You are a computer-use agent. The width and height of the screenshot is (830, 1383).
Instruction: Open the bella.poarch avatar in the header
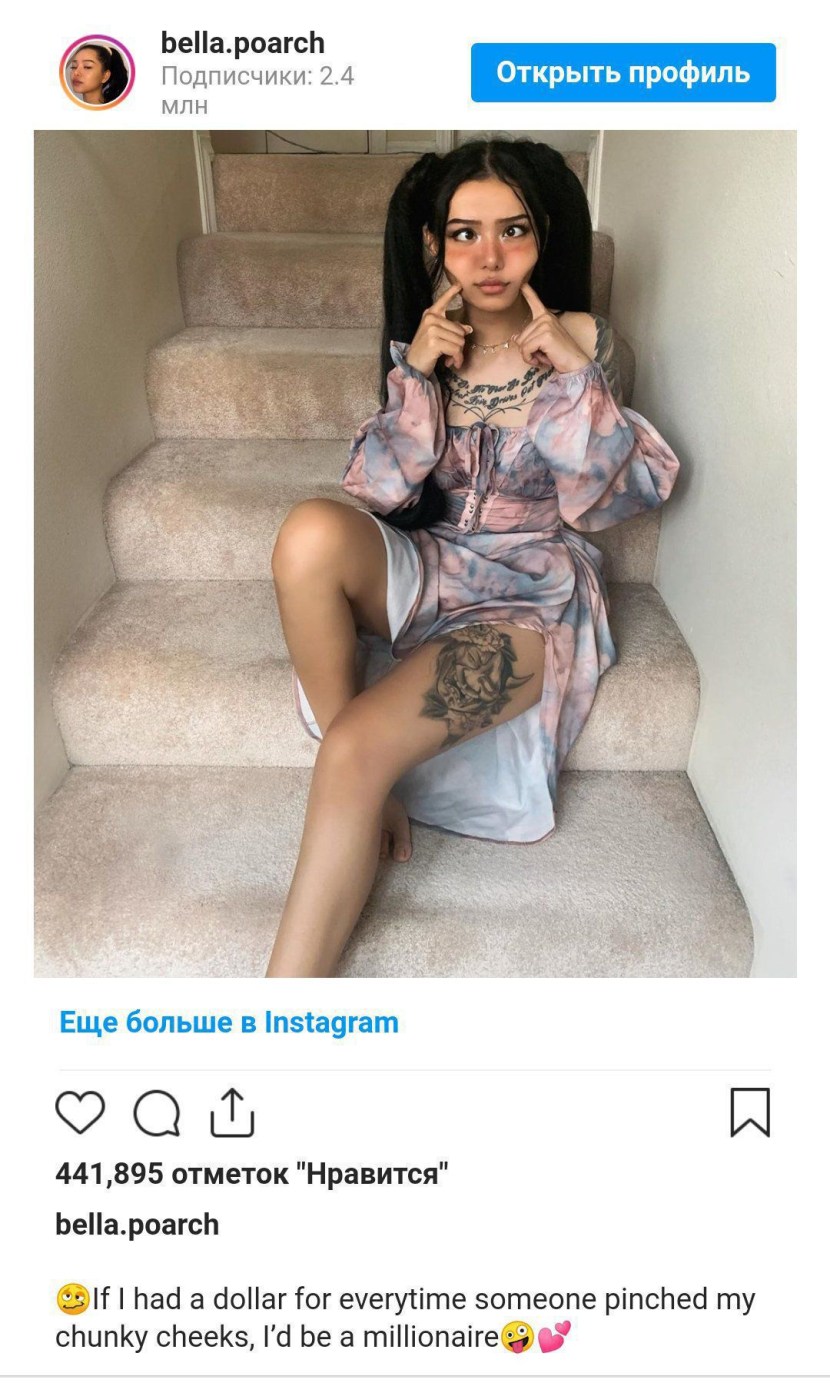[97, 72]
